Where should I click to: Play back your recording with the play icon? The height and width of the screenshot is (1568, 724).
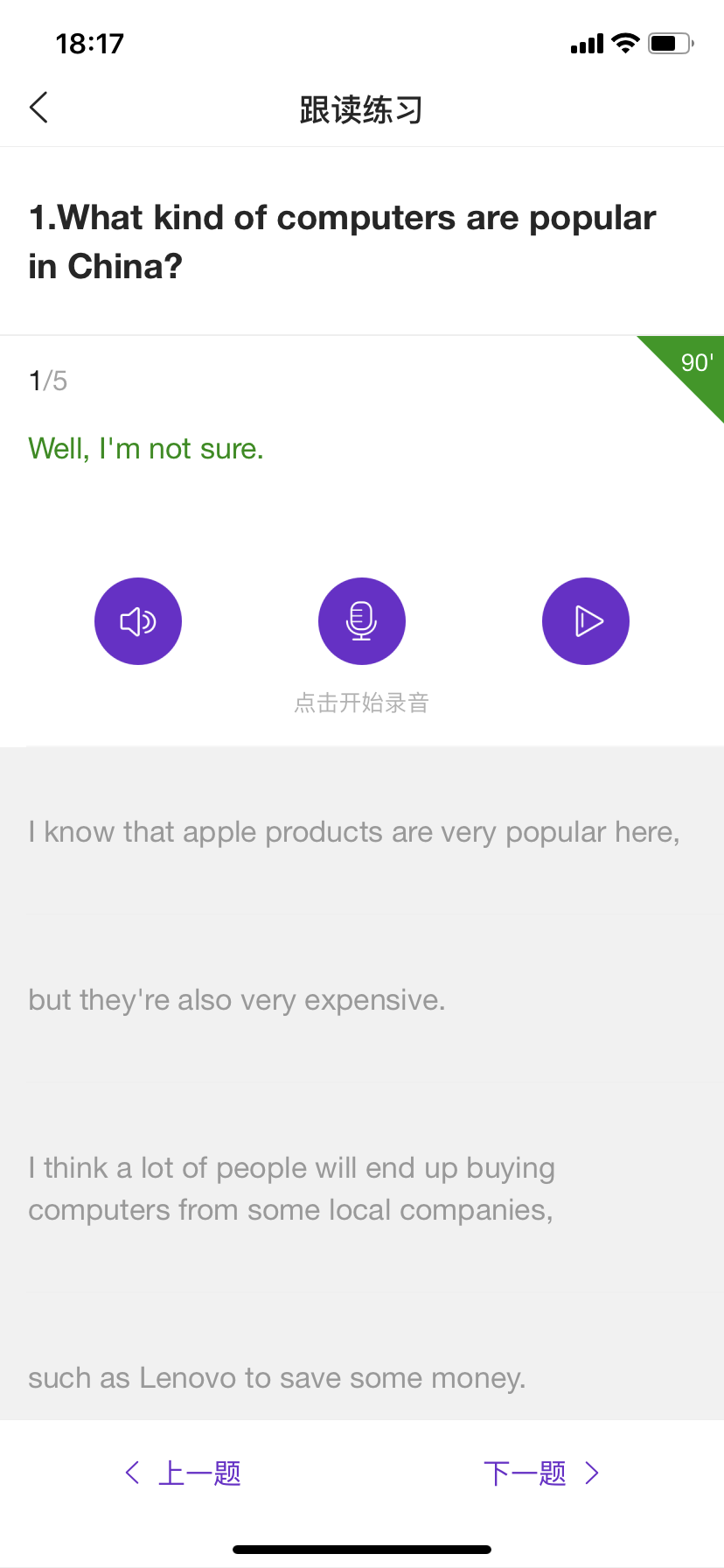(585, 620)
